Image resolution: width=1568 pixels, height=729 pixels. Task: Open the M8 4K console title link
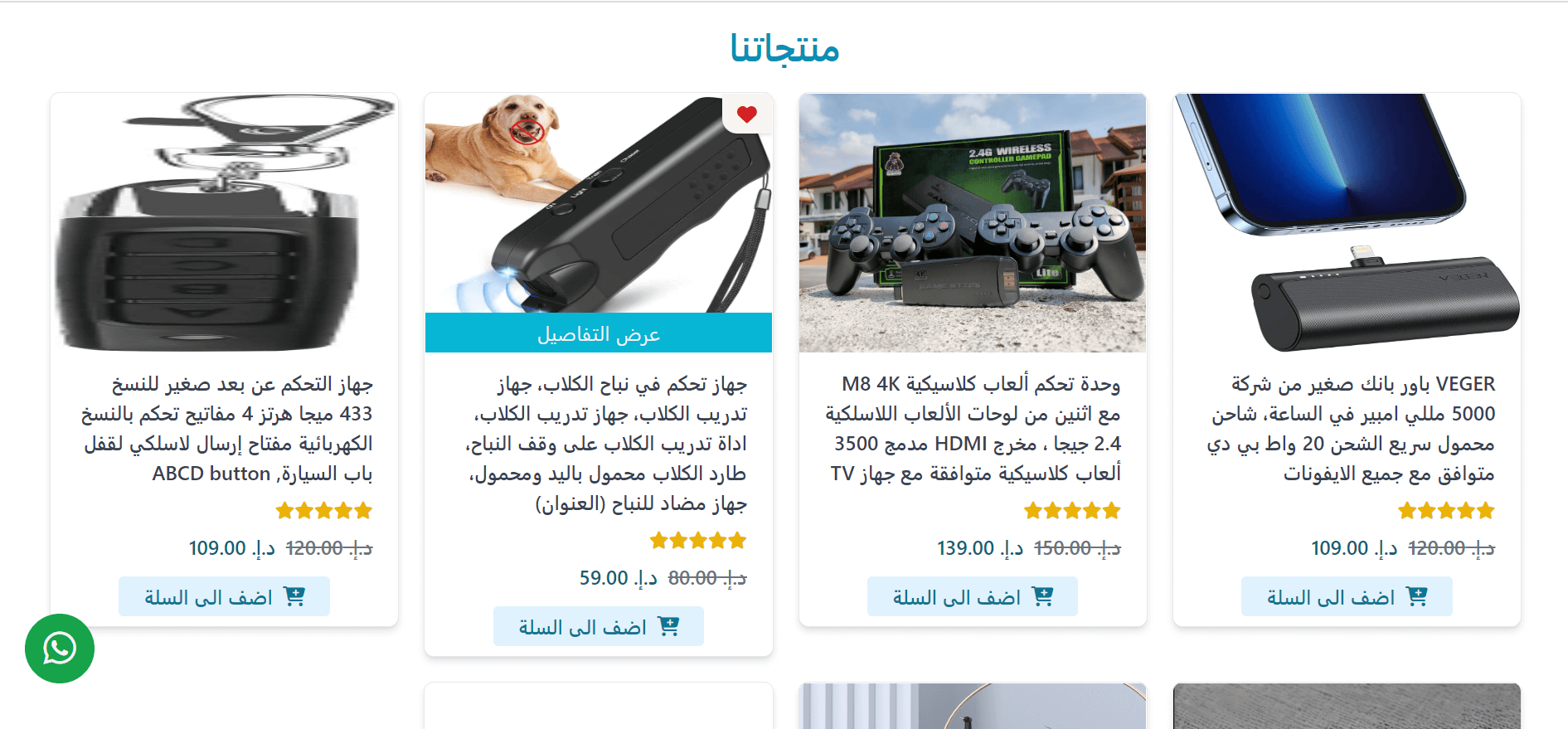tap(975, 429)
